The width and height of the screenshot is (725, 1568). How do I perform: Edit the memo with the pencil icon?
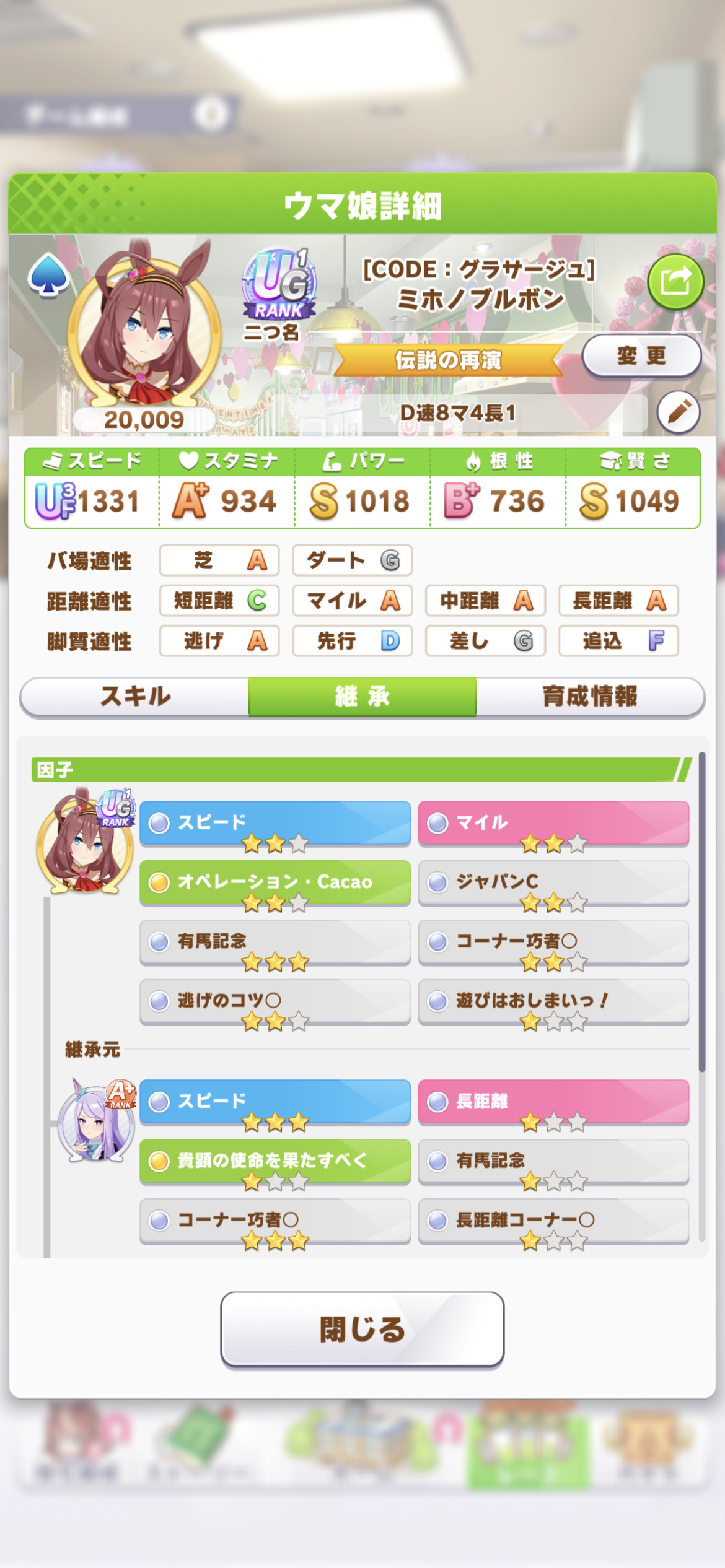coord(679,412)
